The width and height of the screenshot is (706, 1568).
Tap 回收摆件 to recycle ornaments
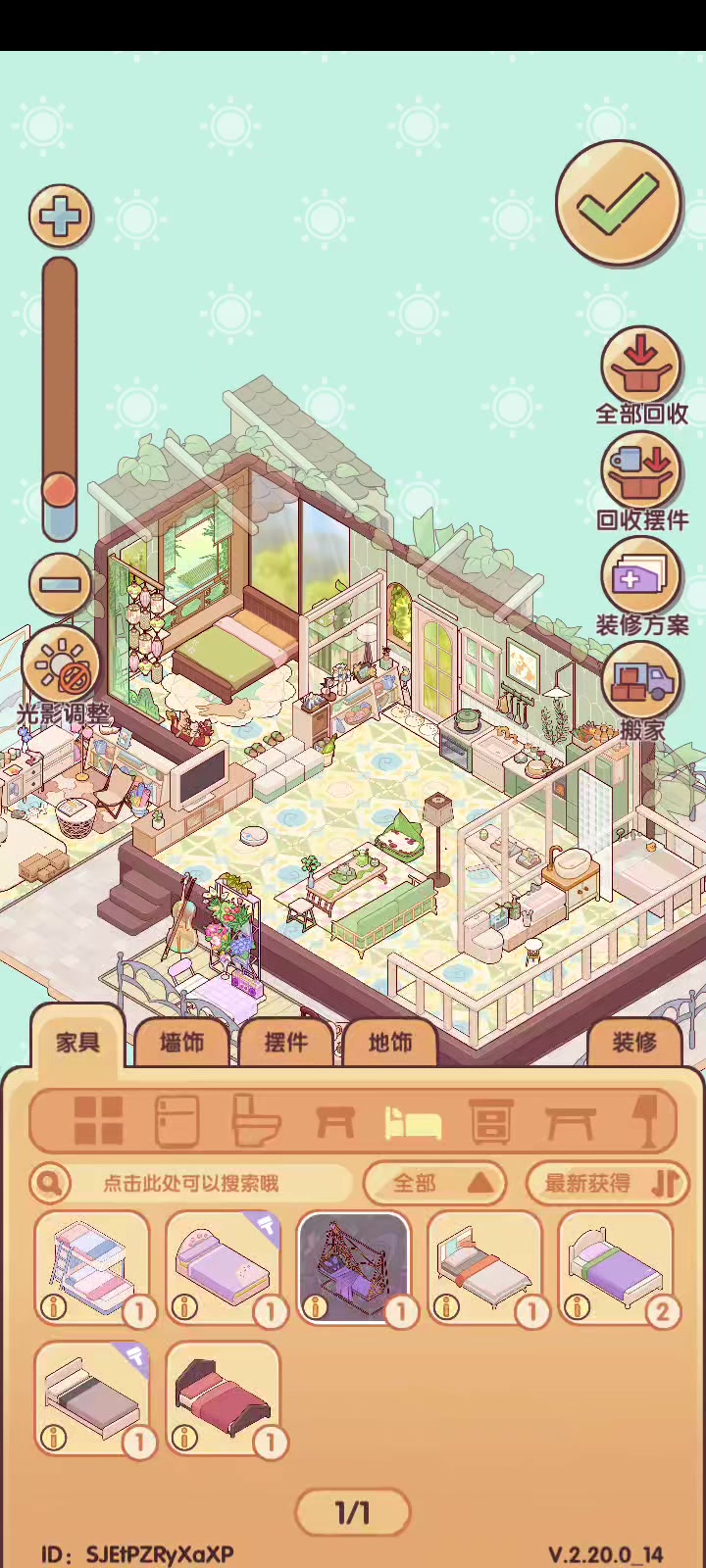[x=641, y=483]
